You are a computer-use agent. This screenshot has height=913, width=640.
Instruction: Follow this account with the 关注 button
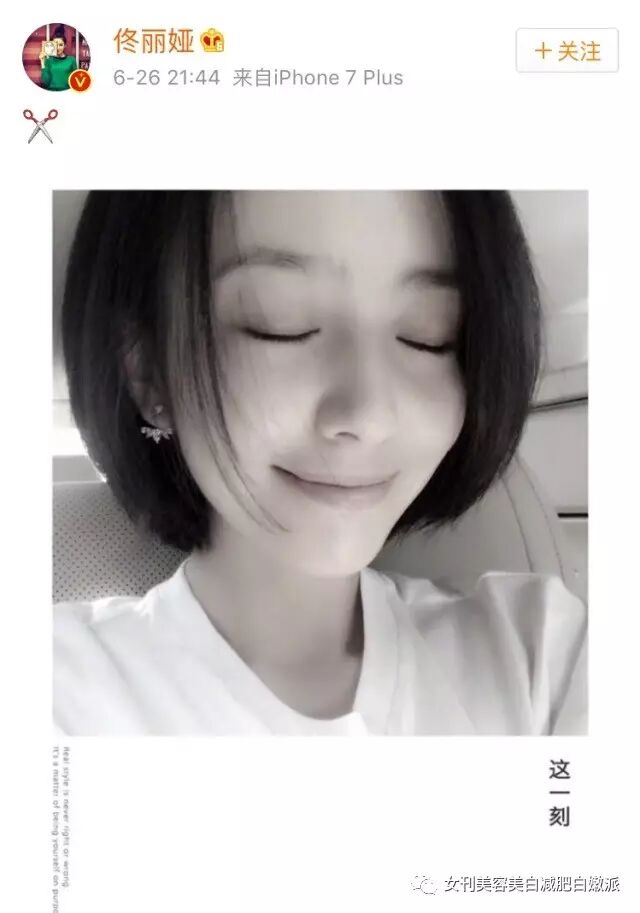point(567,51)
